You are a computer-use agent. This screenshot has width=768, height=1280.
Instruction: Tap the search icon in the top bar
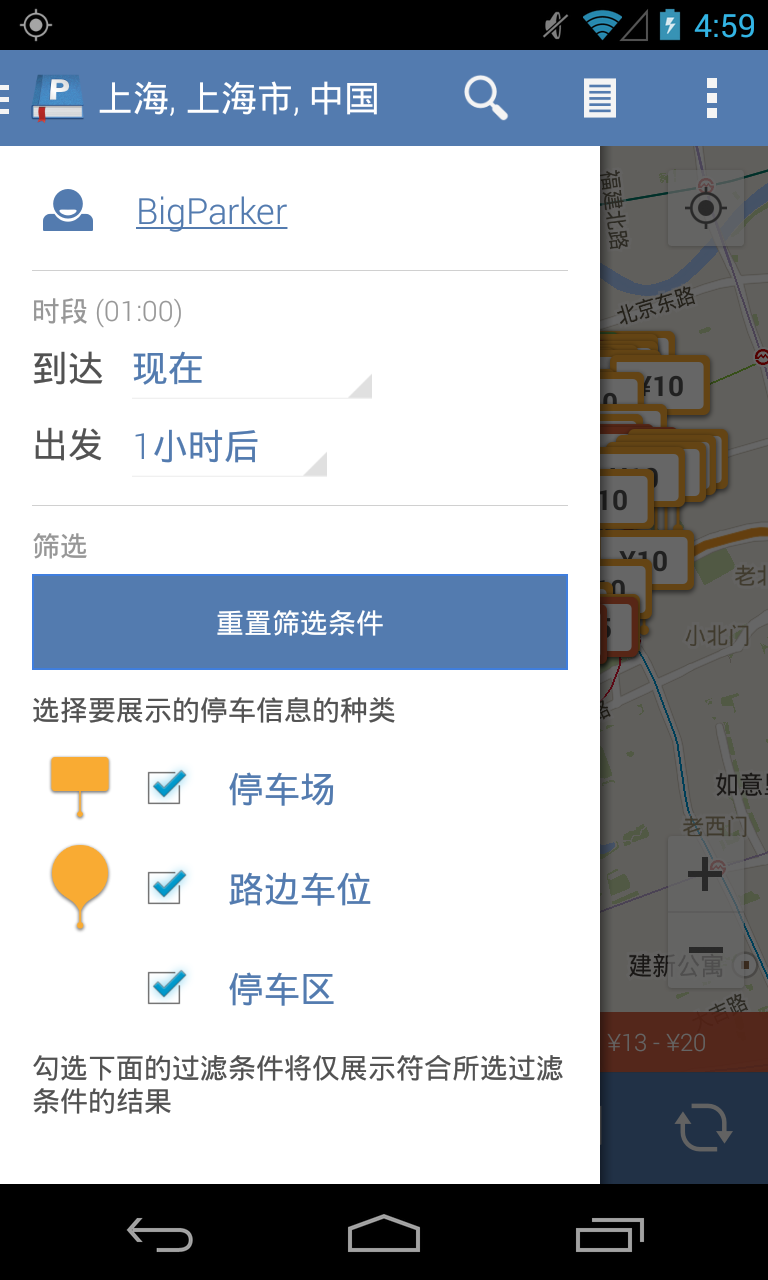pyautogui.click(x=486, y=97)
